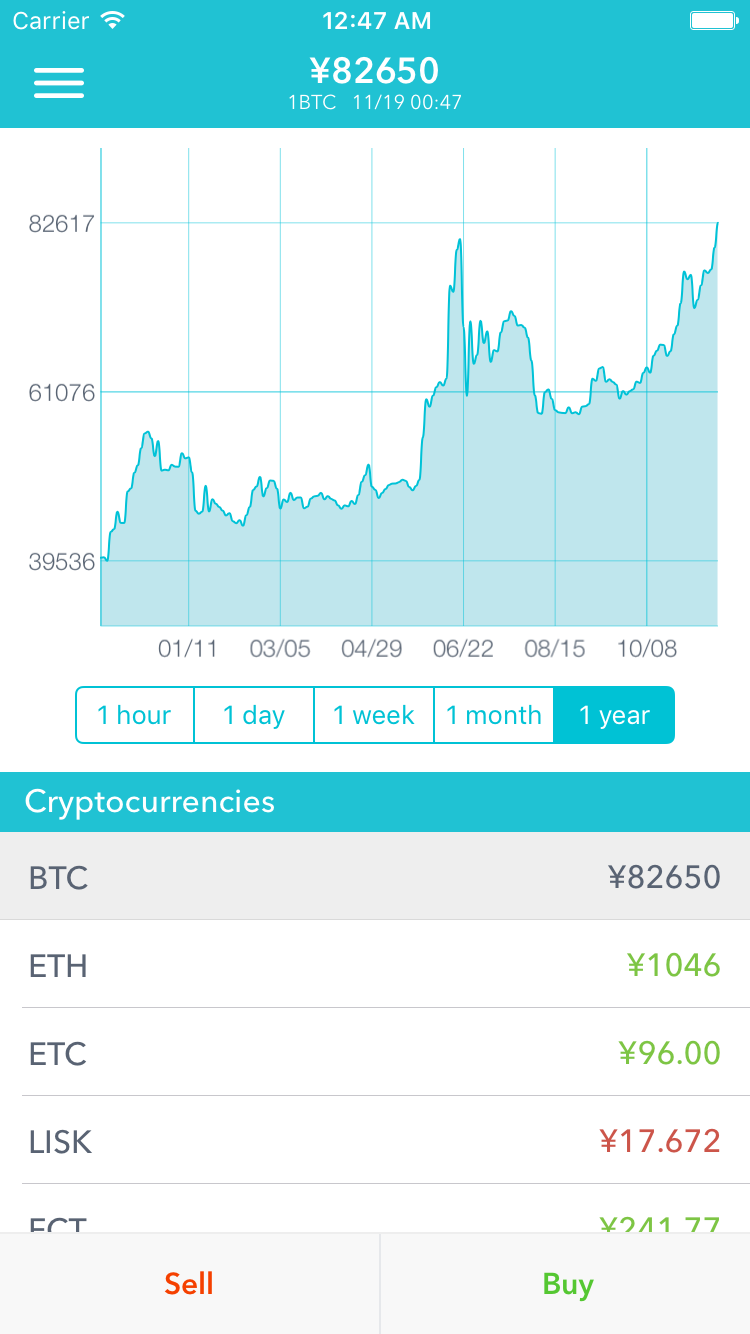
Task: Choose the ETC currency row
Action: click(x=375, y=1052)
